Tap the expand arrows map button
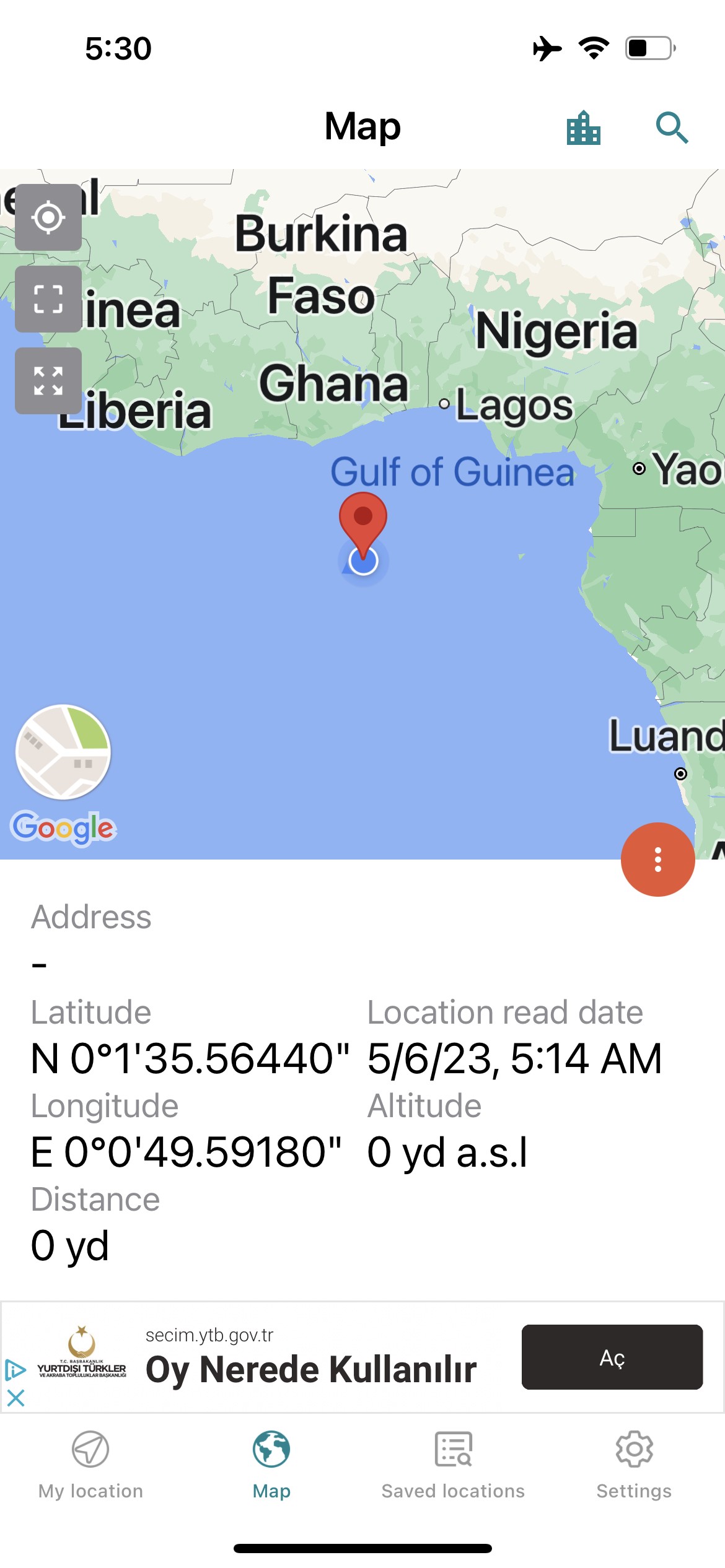This screenshot has height=1568, width=725. click(48, 381)
